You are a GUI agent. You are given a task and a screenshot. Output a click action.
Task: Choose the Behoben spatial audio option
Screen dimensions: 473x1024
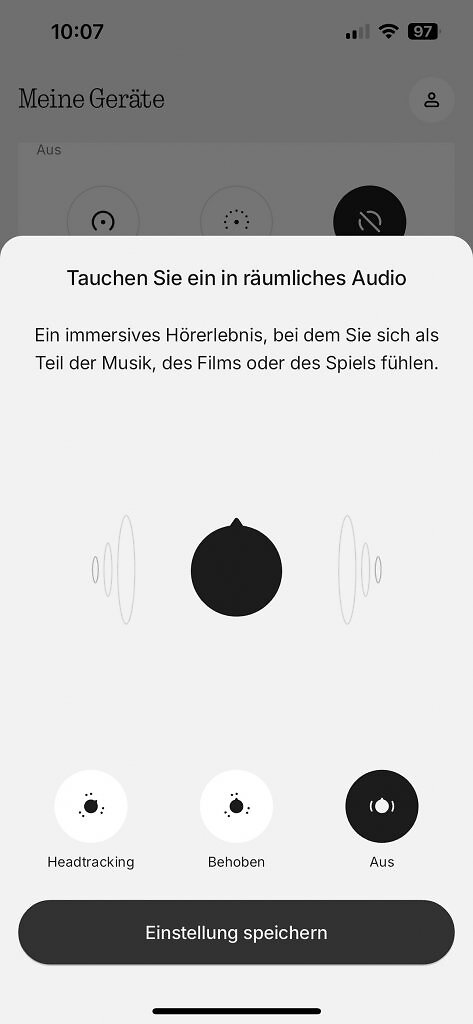point(236,807)
